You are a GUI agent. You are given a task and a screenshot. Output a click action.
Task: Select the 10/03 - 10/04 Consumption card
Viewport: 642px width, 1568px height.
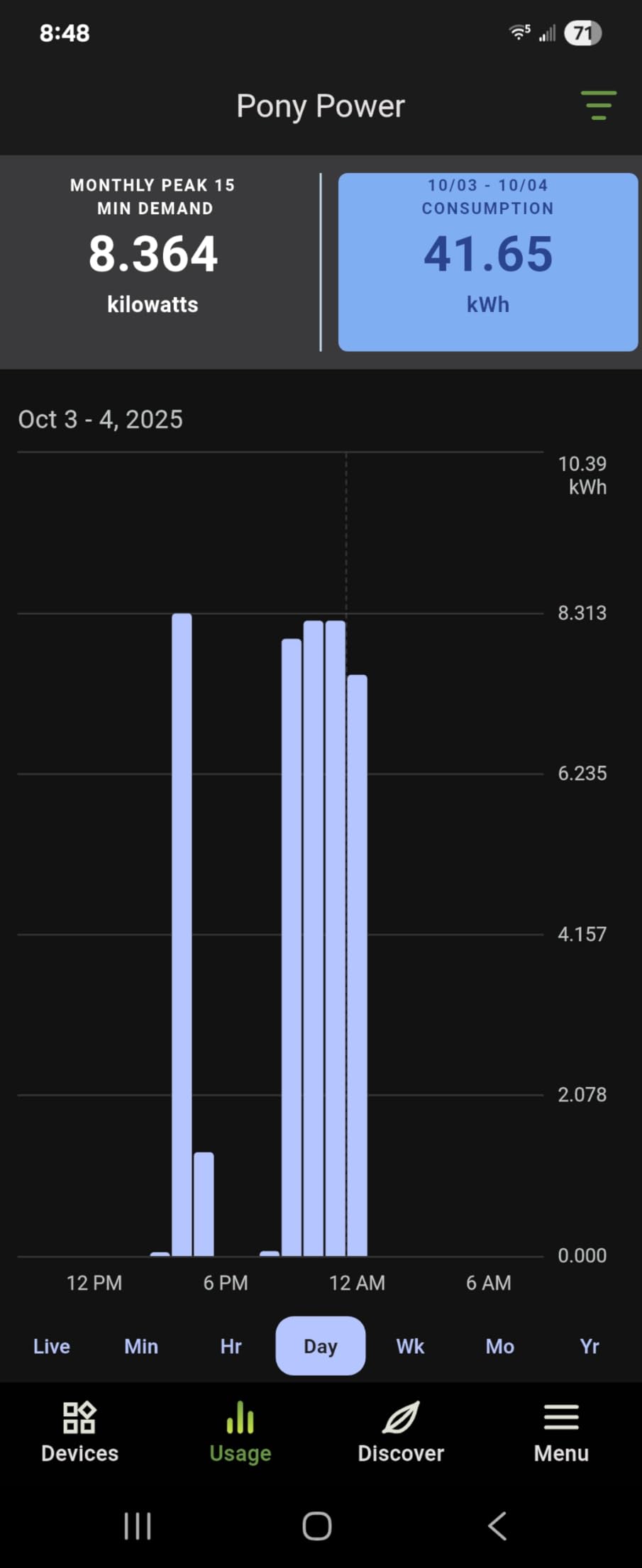(487, 262)
